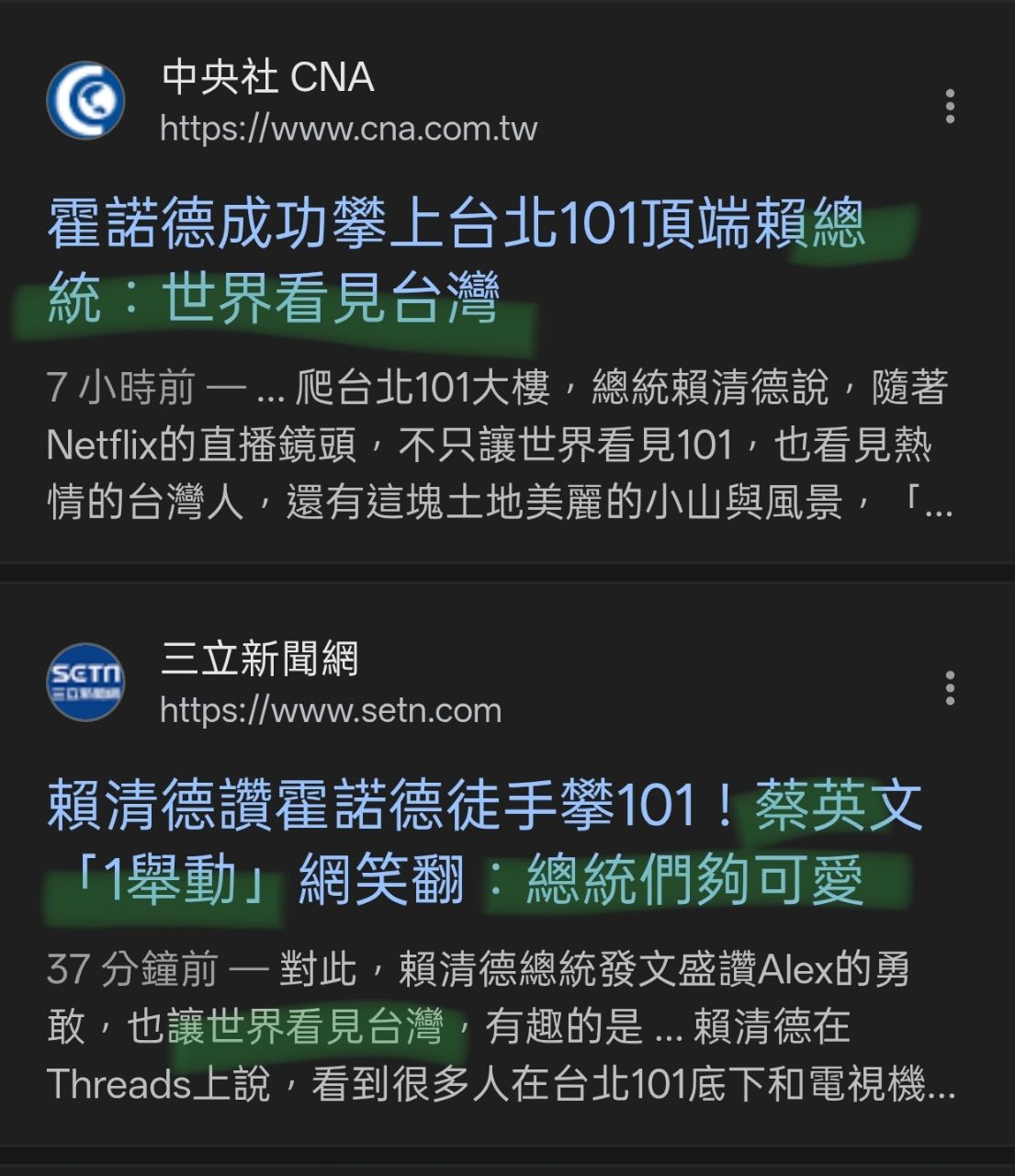Visit the 三立新聞網 source at setn.com
This screenshot has width=1015, height=1176.
tap(331, 710)
